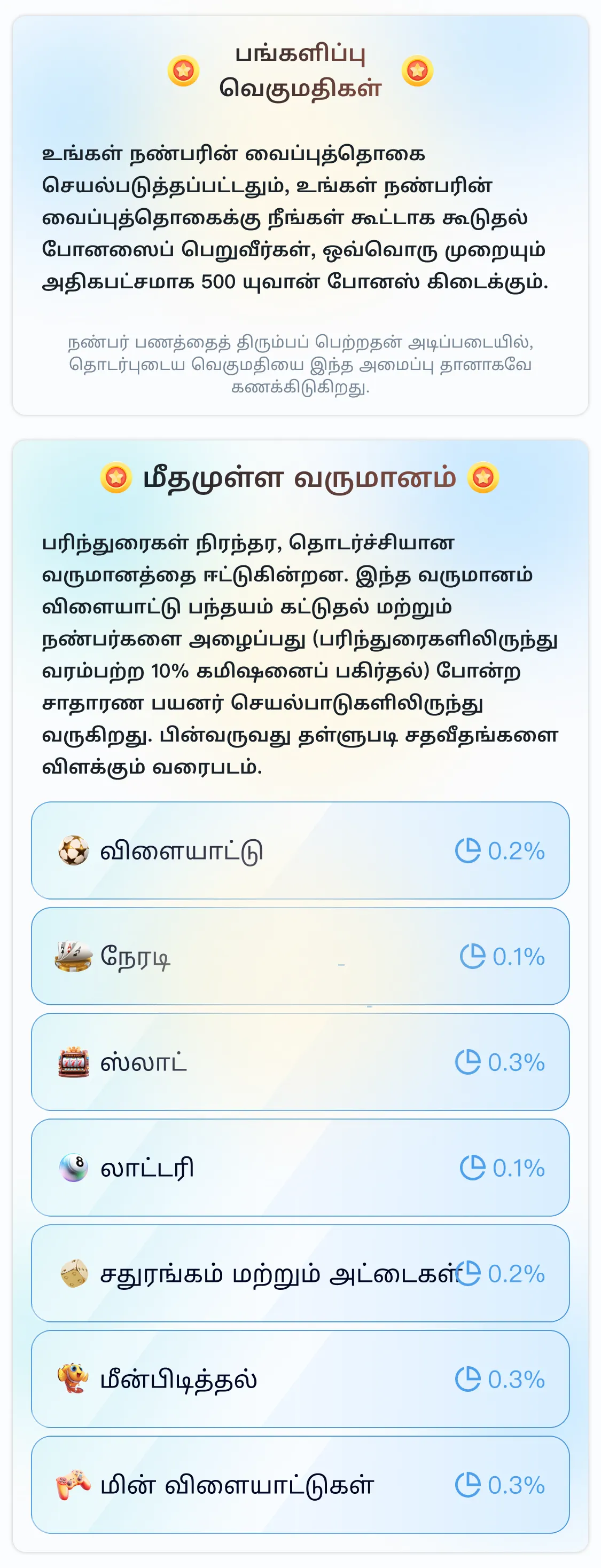
Task: Select the நேரடி 0.1% rebate row
Action: pyautogui.click(x=300, y=956)
